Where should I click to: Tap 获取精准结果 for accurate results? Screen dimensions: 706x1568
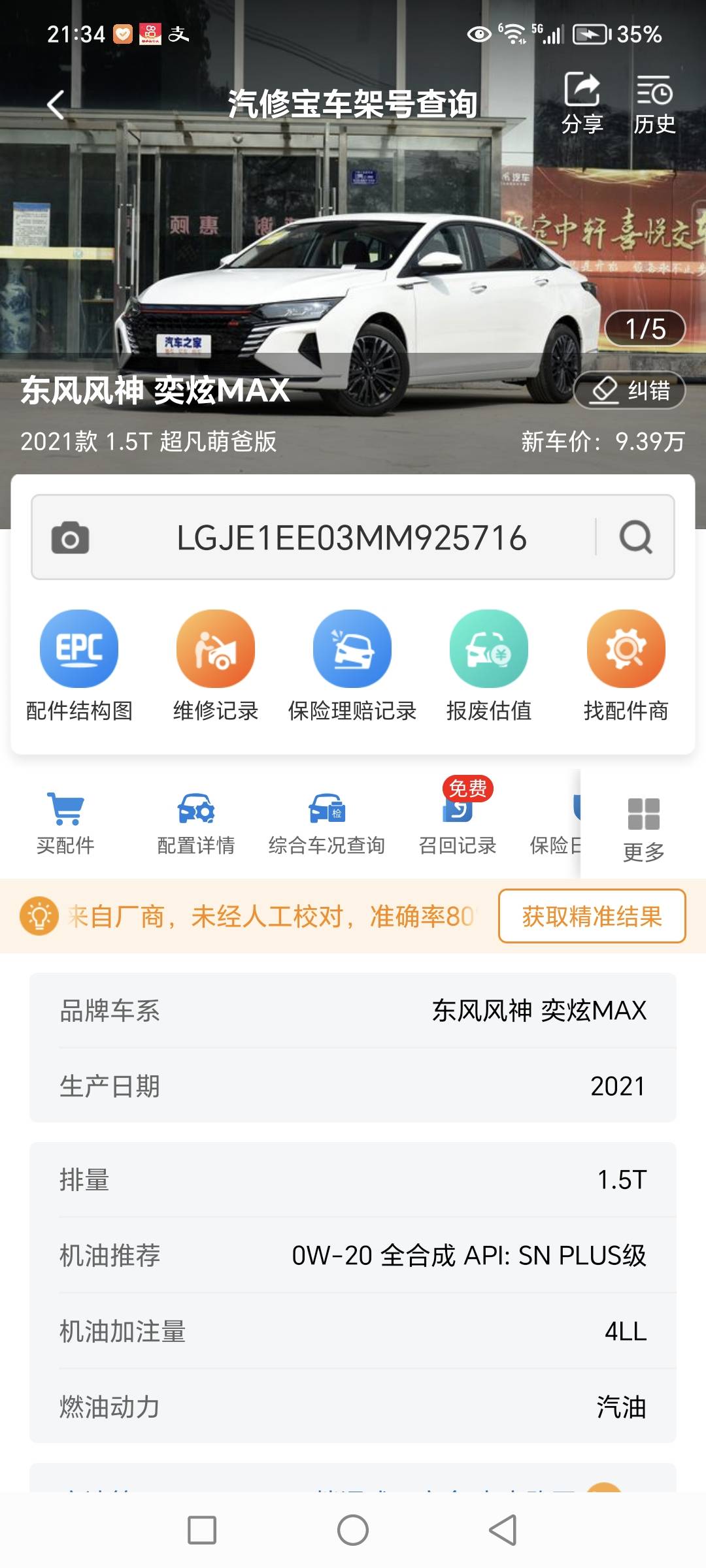[592, 916]
